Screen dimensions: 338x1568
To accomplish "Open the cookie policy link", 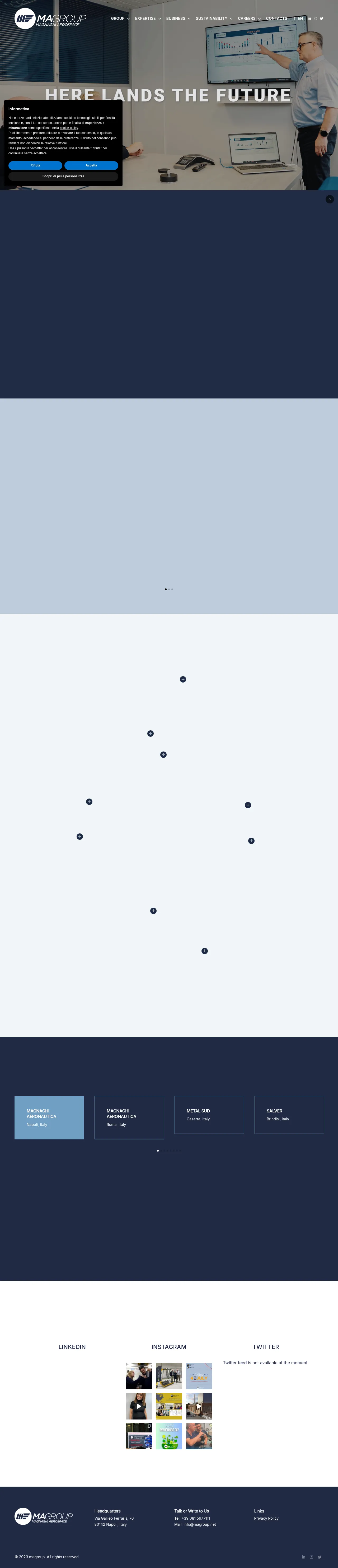I will tap(69, 128).
